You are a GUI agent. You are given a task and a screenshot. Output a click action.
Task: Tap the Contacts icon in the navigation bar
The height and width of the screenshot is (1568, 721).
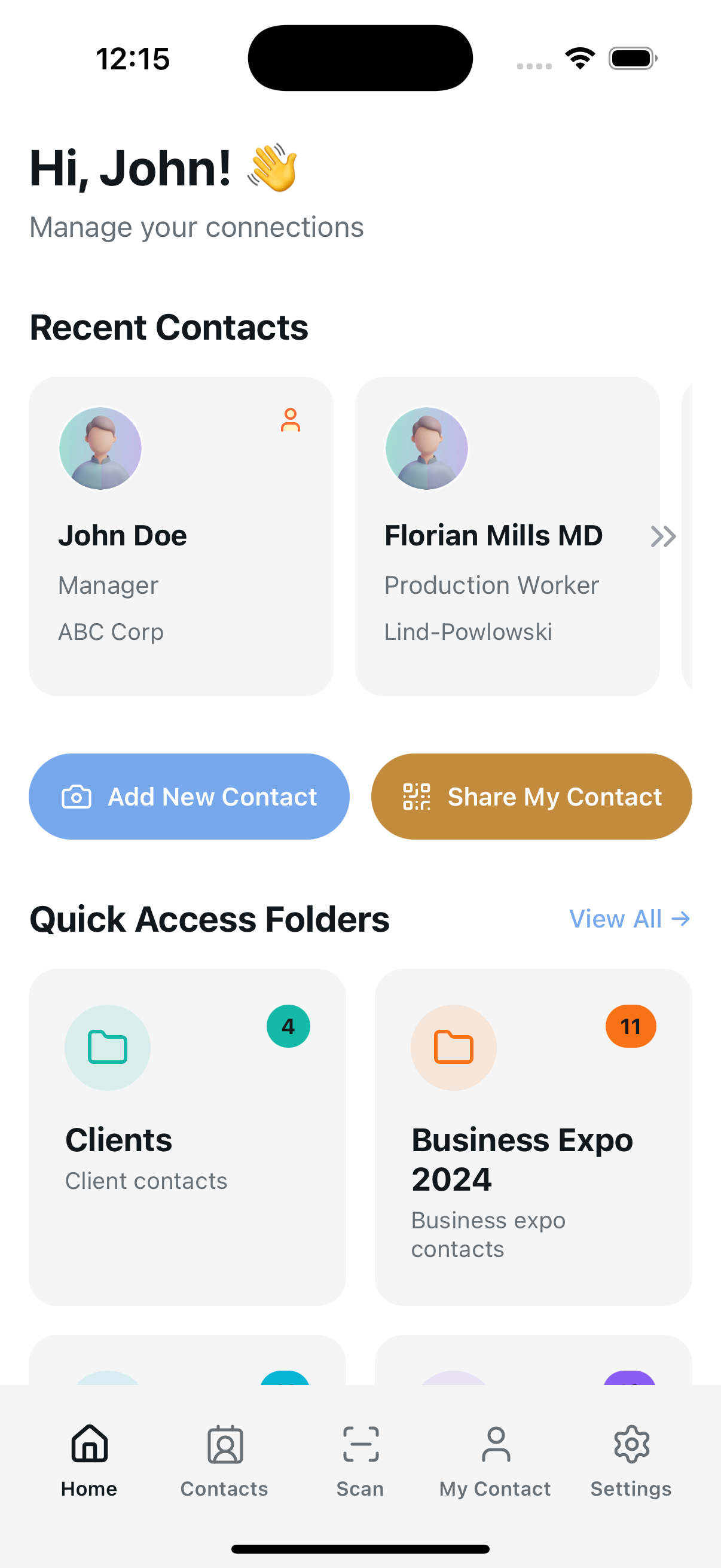point(224,1444)
